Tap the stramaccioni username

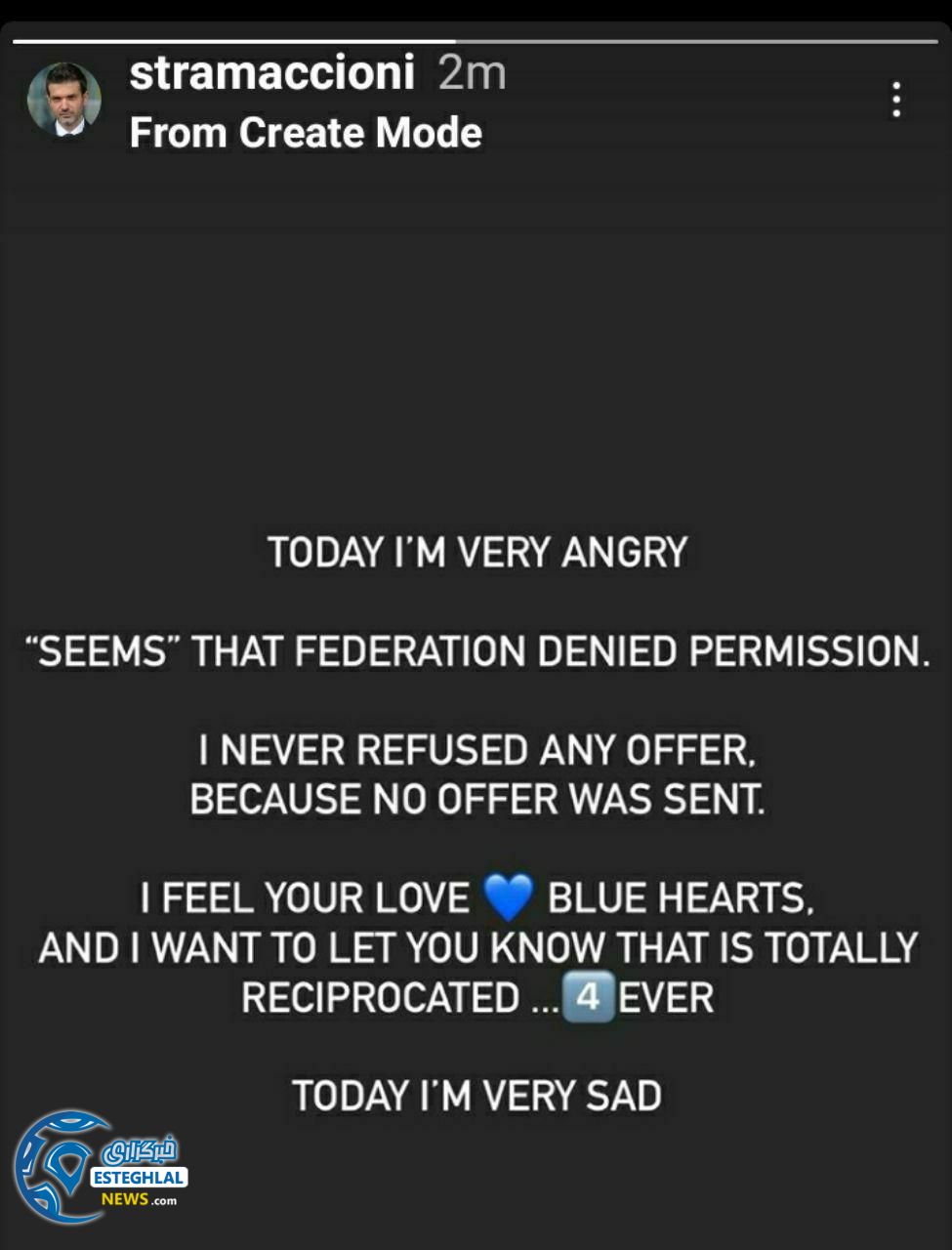[x=271, y=73]
